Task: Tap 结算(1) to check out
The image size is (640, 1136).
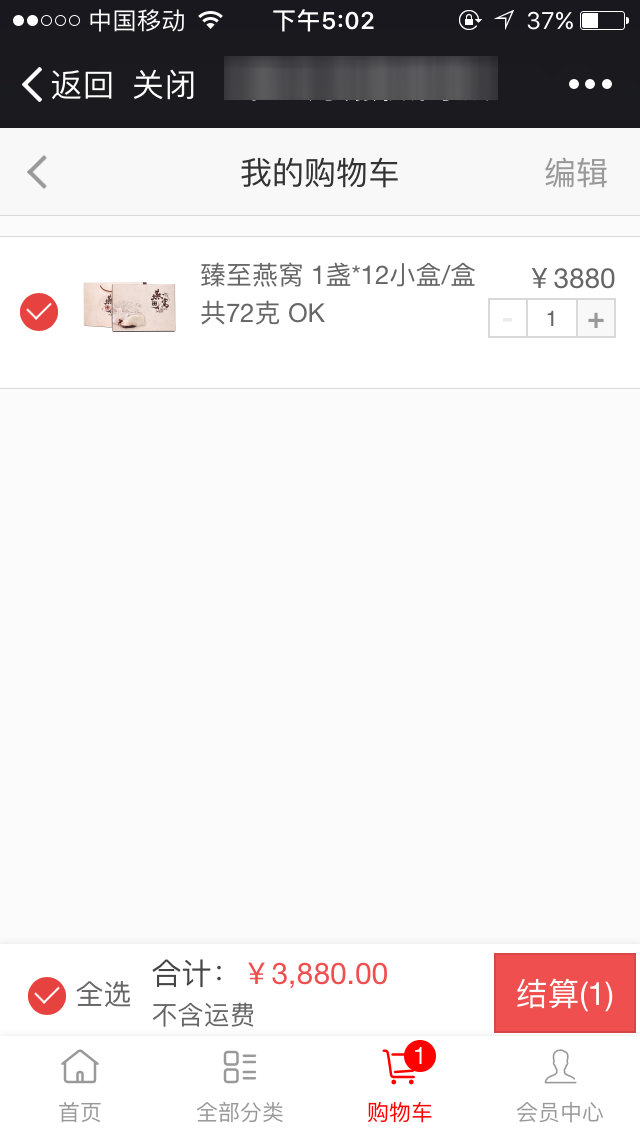Action: 565,994
